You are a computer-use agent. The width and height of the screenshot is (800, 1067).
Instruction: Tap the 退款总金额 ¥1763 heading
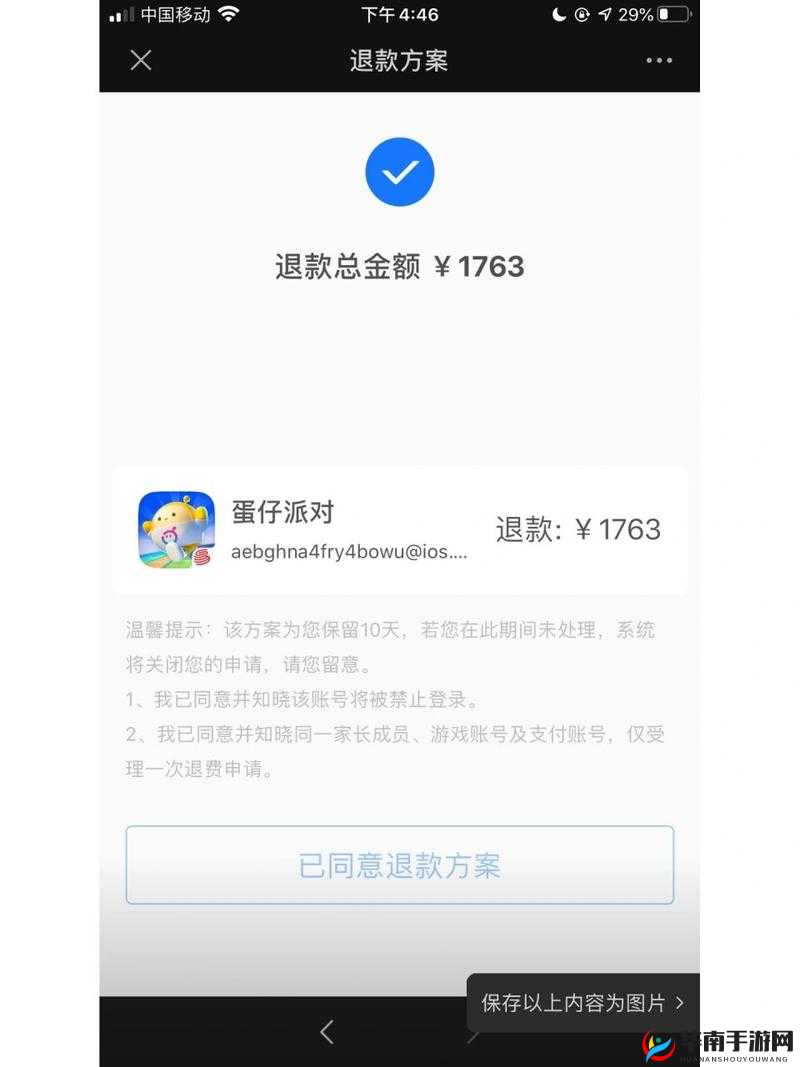(399, 266)
